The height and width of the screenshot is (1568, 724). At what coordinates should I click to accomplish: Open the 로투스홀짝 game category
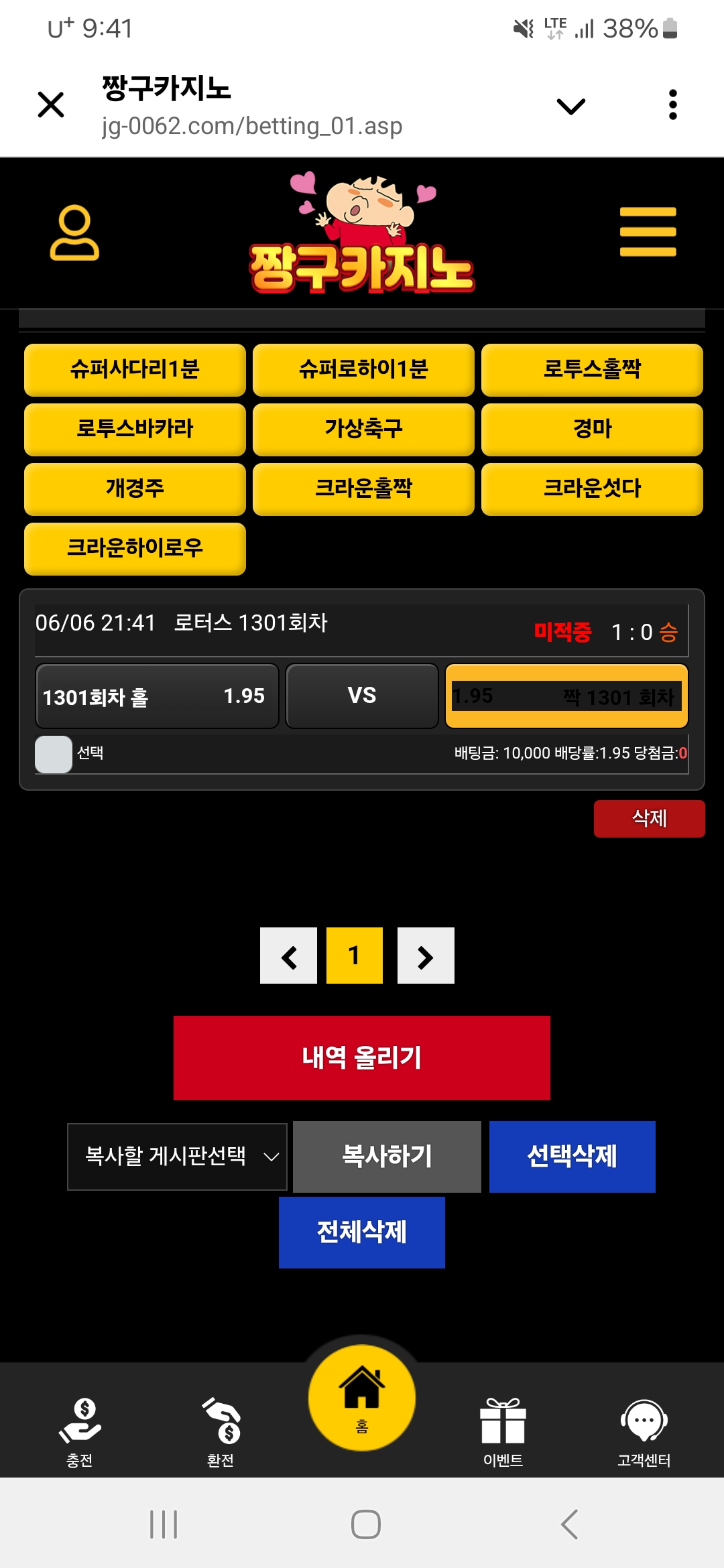tap(592, 369)
